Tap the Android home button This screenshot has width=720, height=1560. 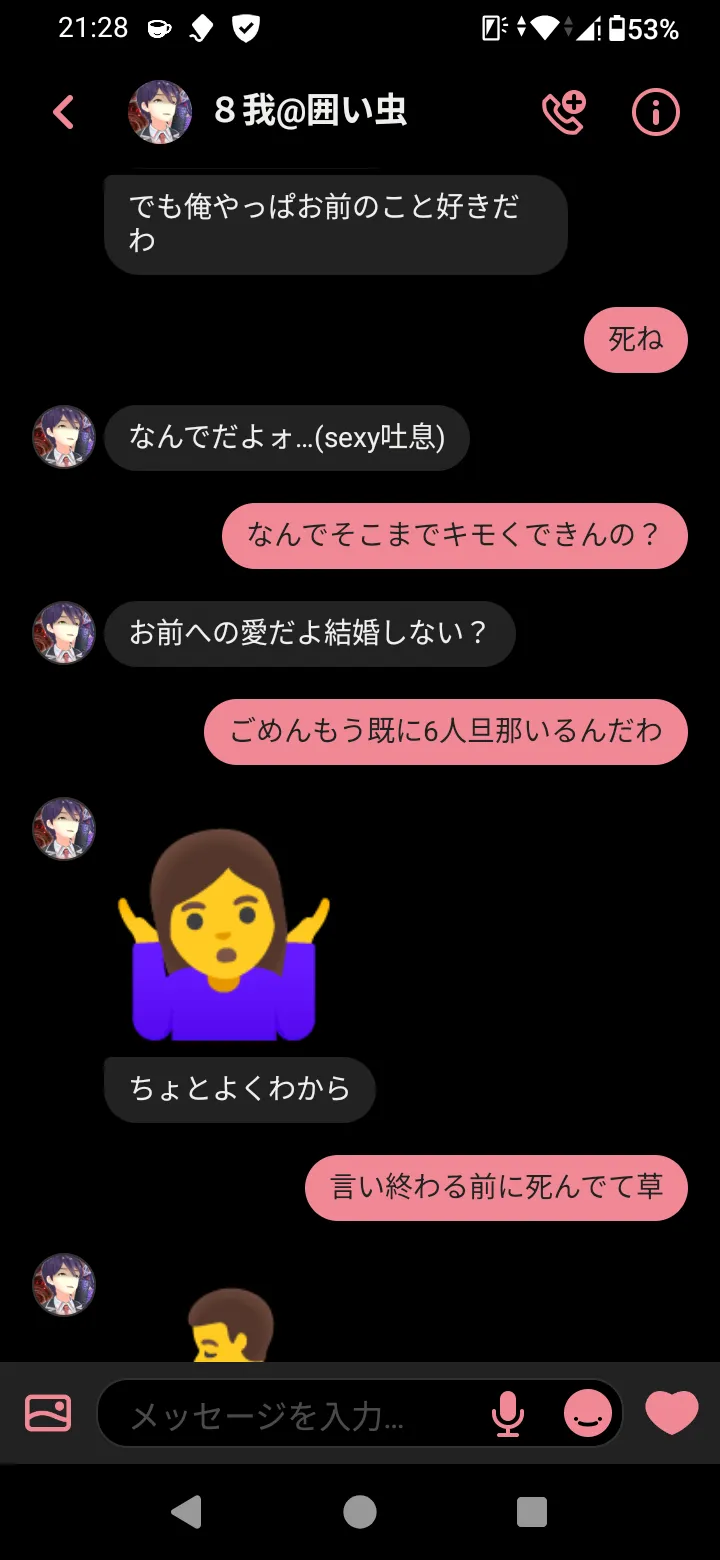[x=360, y=1512]
